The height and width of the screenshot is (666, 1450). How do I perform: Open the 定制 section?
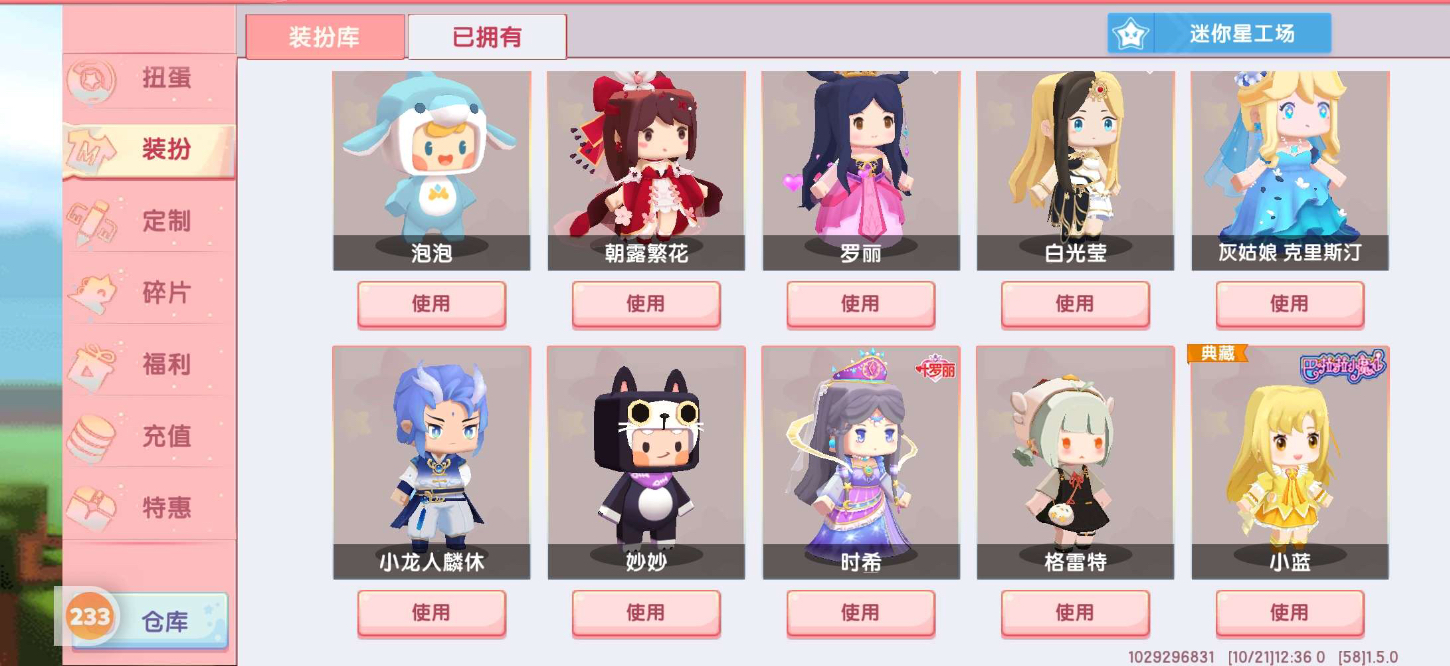[150, 221]
